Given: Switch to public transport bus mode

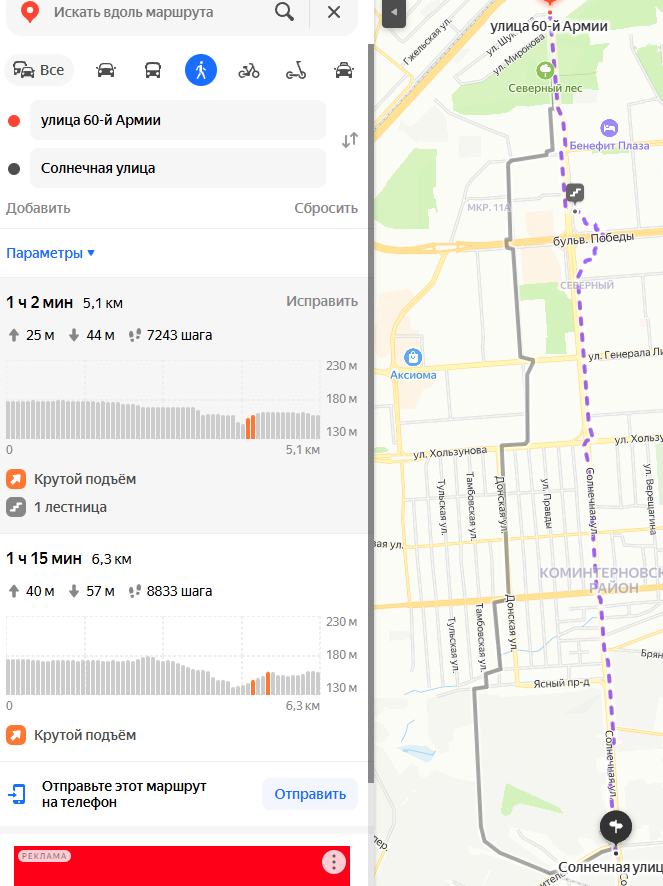Looking at the screenshot, I should click(x=153, y=70).
